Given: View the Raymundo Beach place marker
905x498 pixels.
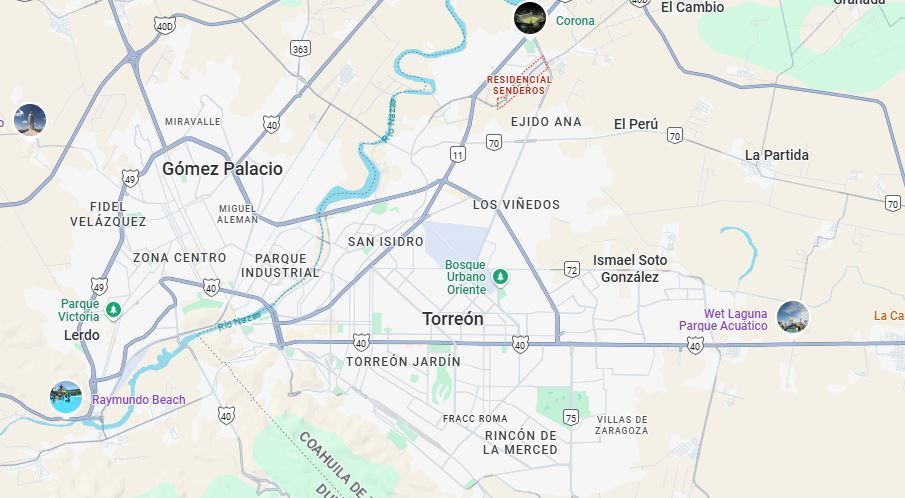Looking at the screenshot, I should 66,397.
